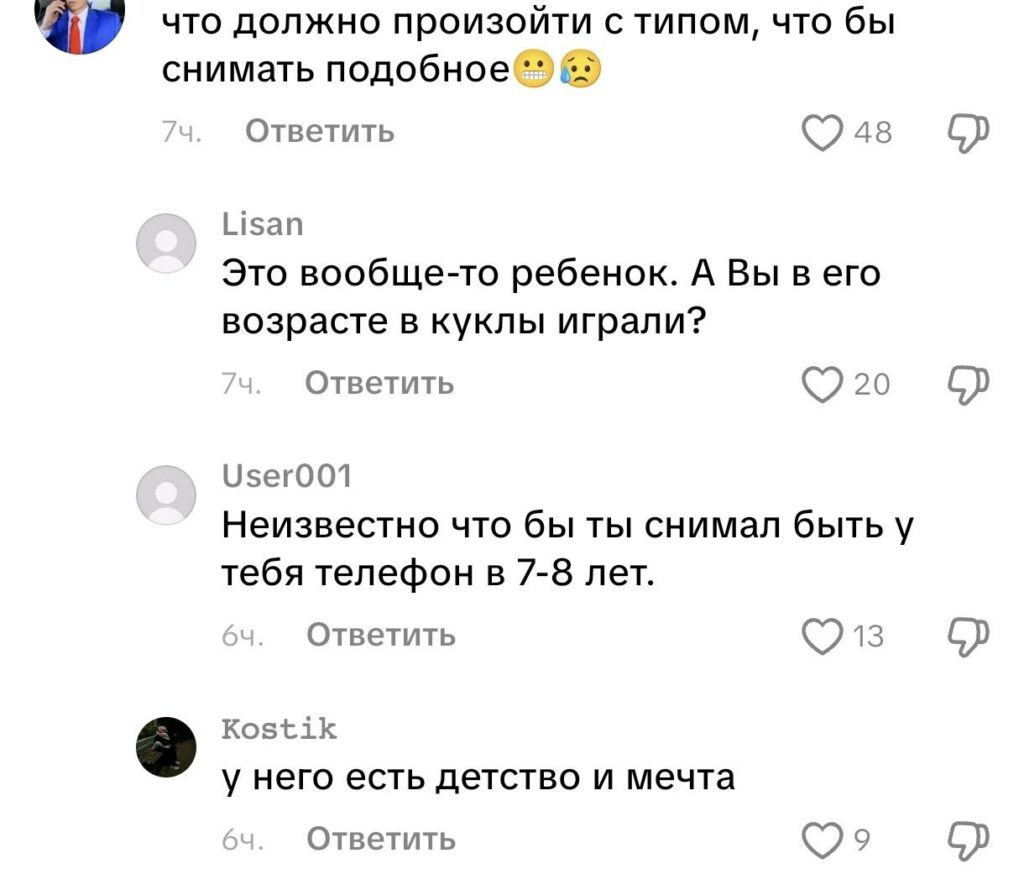Reply to User001's comment

[x=379, y=635]
